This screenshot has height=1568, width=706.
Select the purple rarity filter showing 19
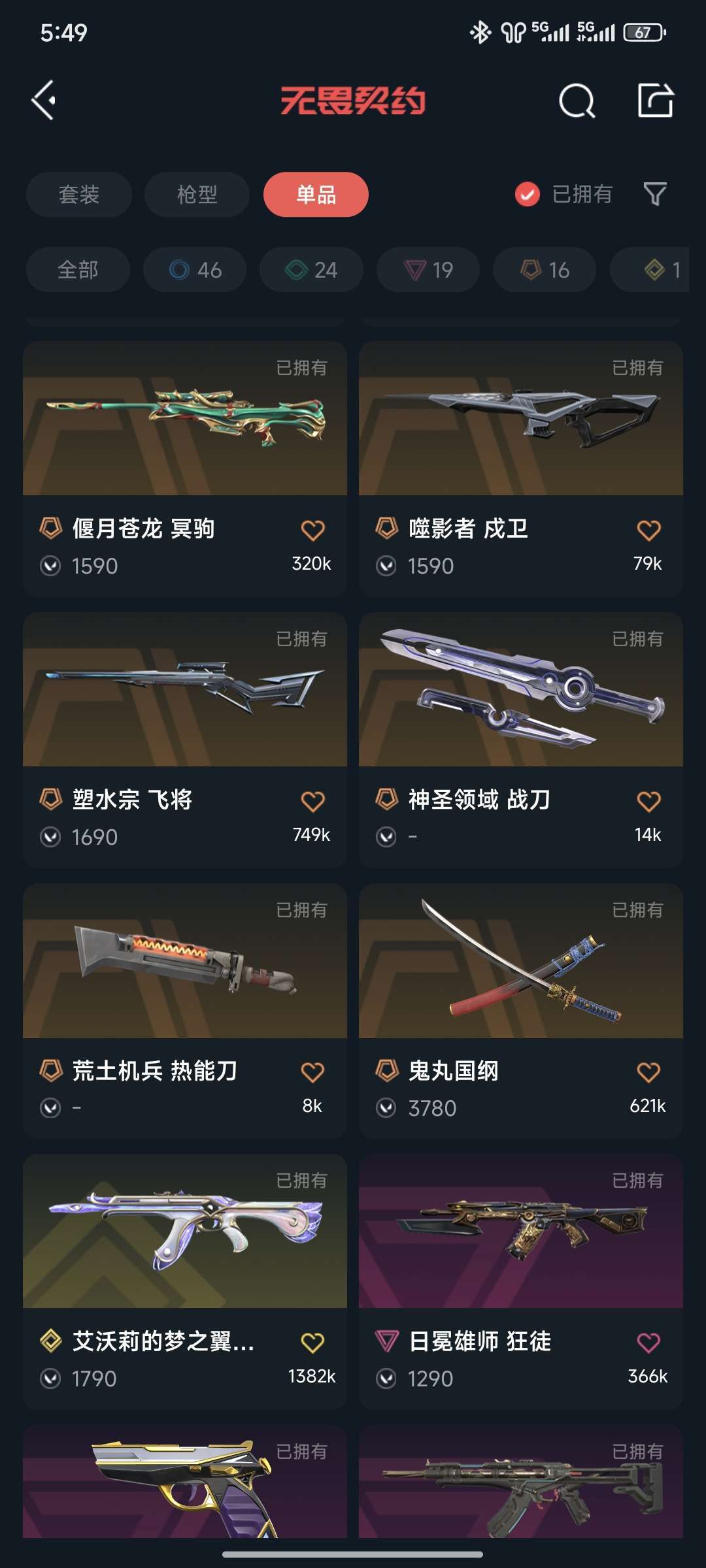click(x=427, y=270)
